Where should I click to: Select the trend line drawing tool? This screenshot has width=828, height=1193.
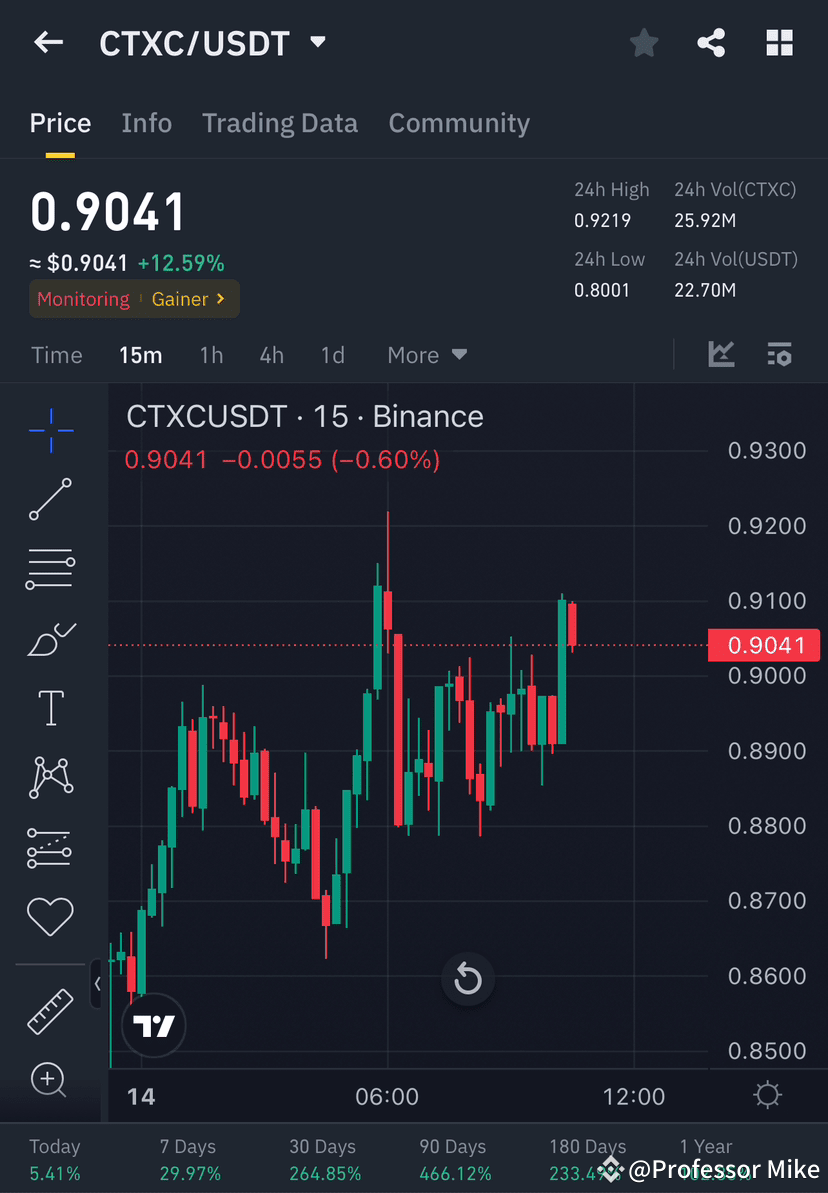[50, 500]
